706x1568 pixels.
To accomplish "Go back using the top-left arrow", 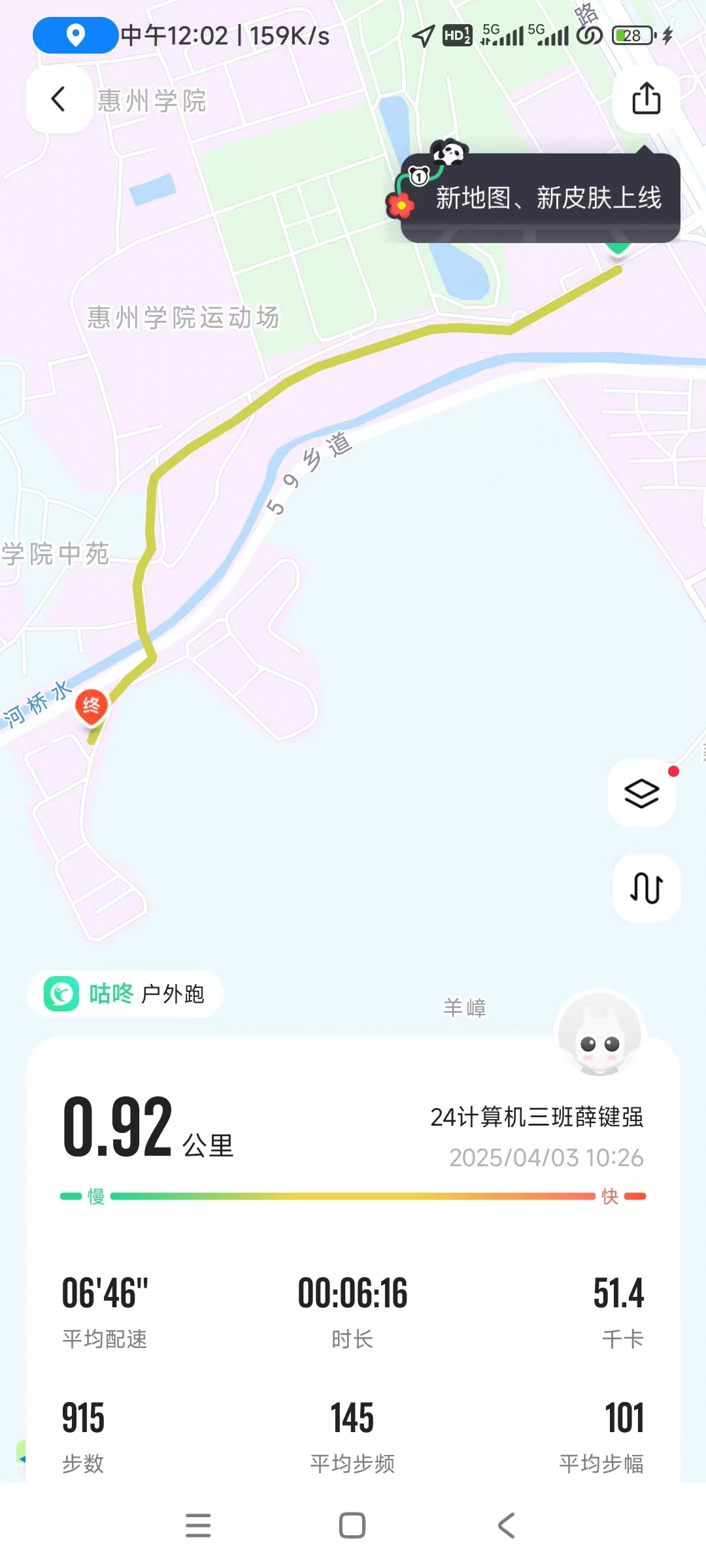I will coord(58,100).
